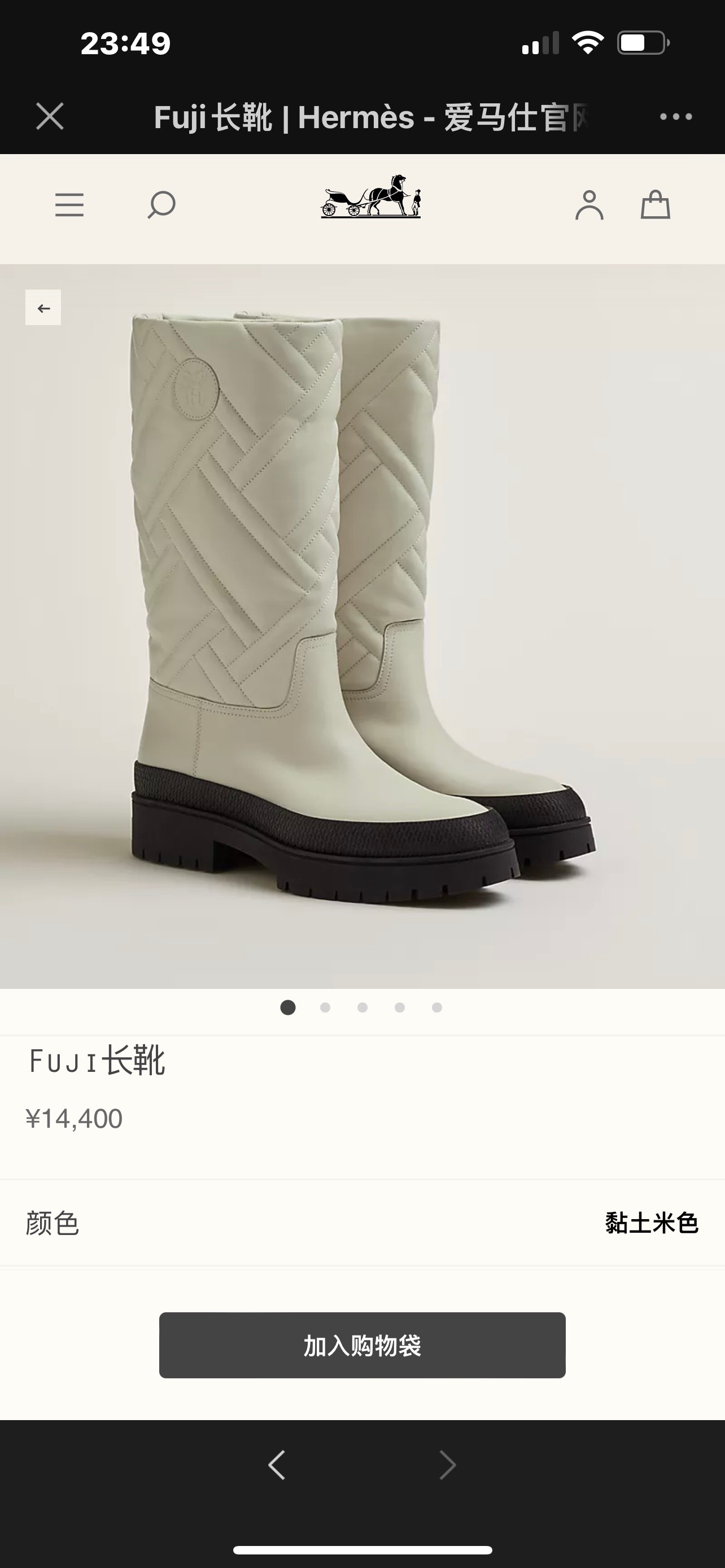
Task: Open the account profile icon
Action: 589,205
